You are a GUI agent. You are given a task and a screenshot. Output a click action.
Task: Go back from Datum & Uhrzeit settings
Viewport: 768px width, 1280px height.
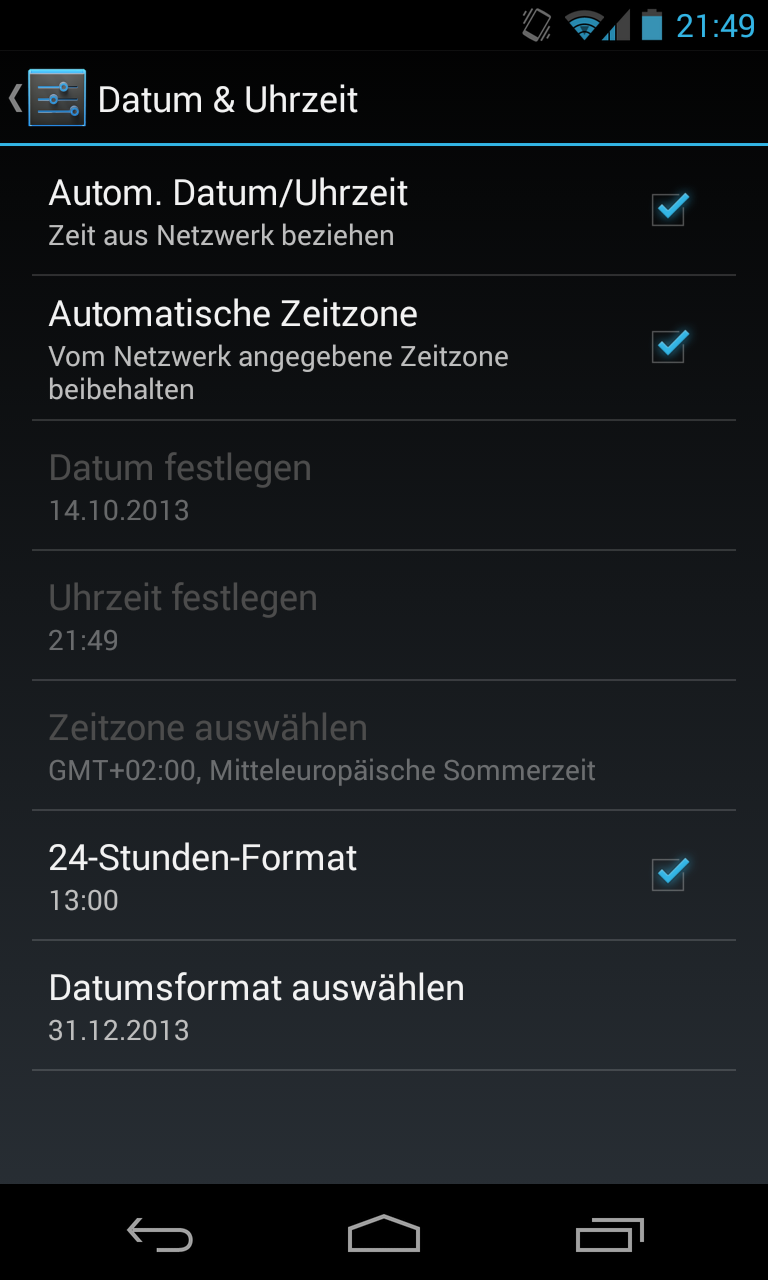[x=48, y=98]
